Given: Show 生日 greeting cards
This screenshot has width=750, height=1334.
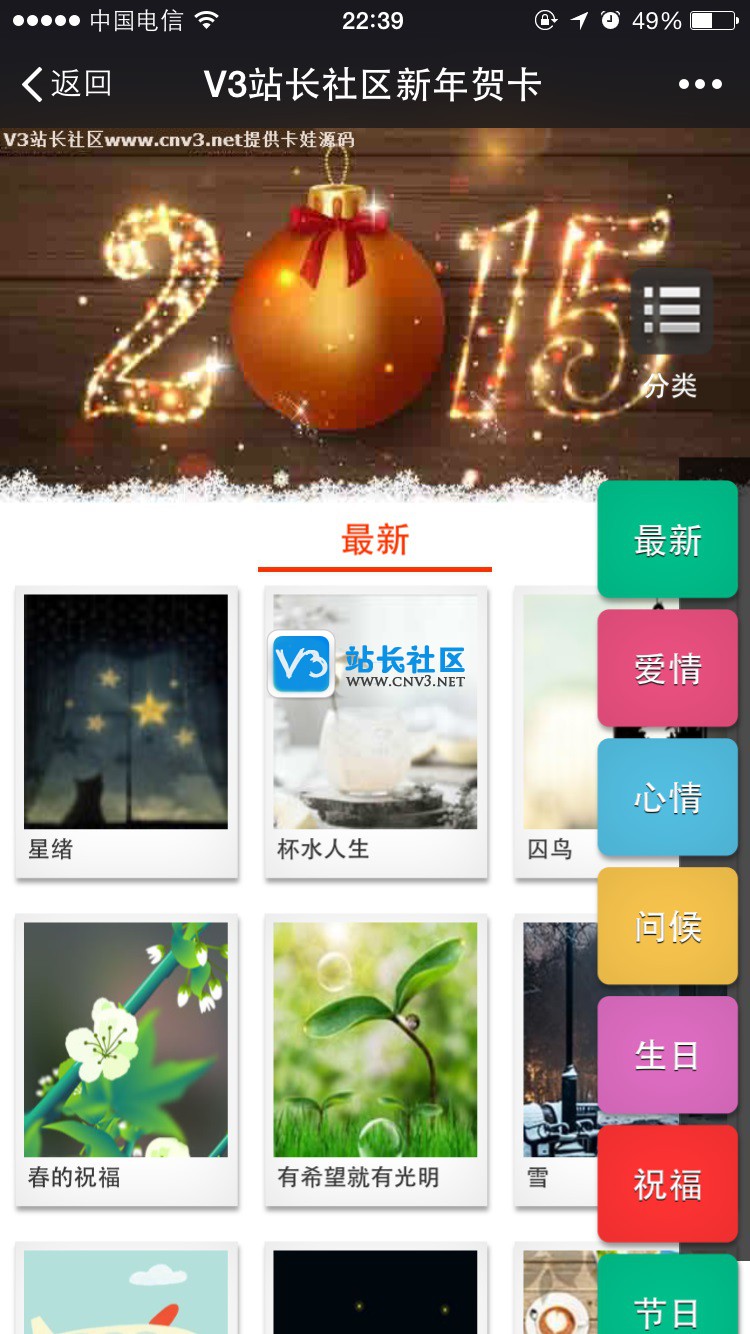Looking at the screenshot, I should tap(667, 1055).
